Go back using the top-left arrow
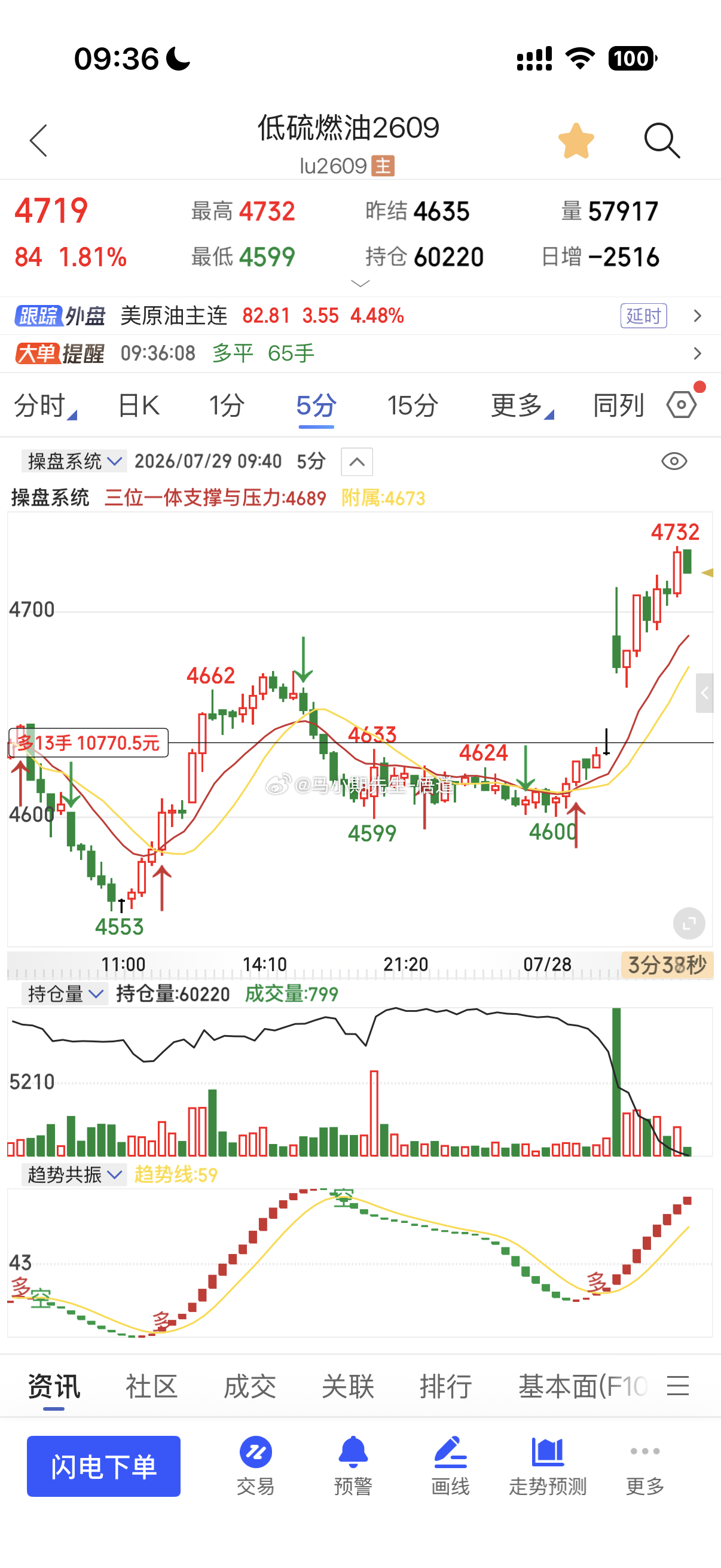 coord(38,141)
